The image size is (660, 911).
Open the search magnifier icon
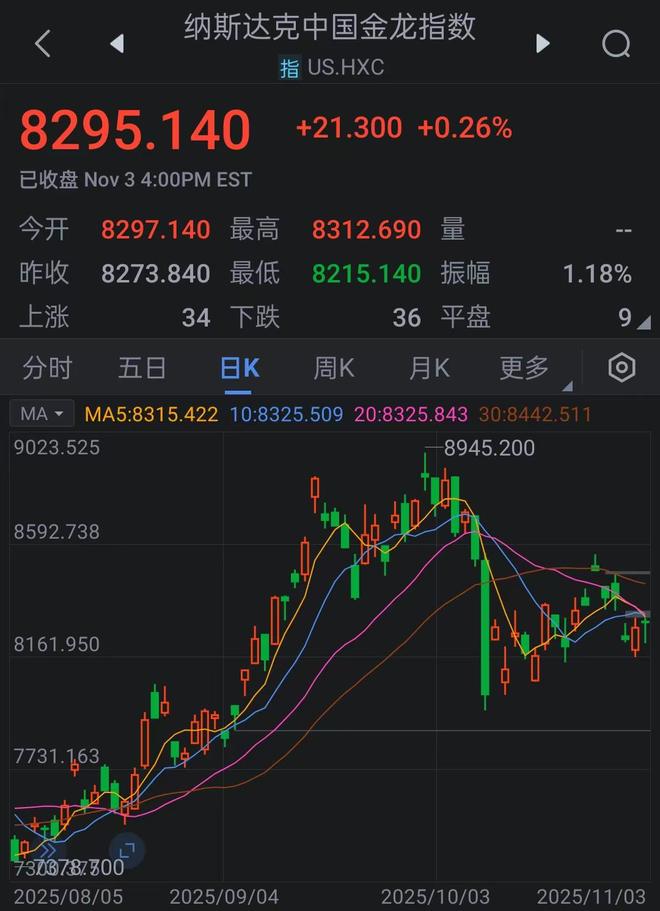pyautogui.click(x=616, y=43)
